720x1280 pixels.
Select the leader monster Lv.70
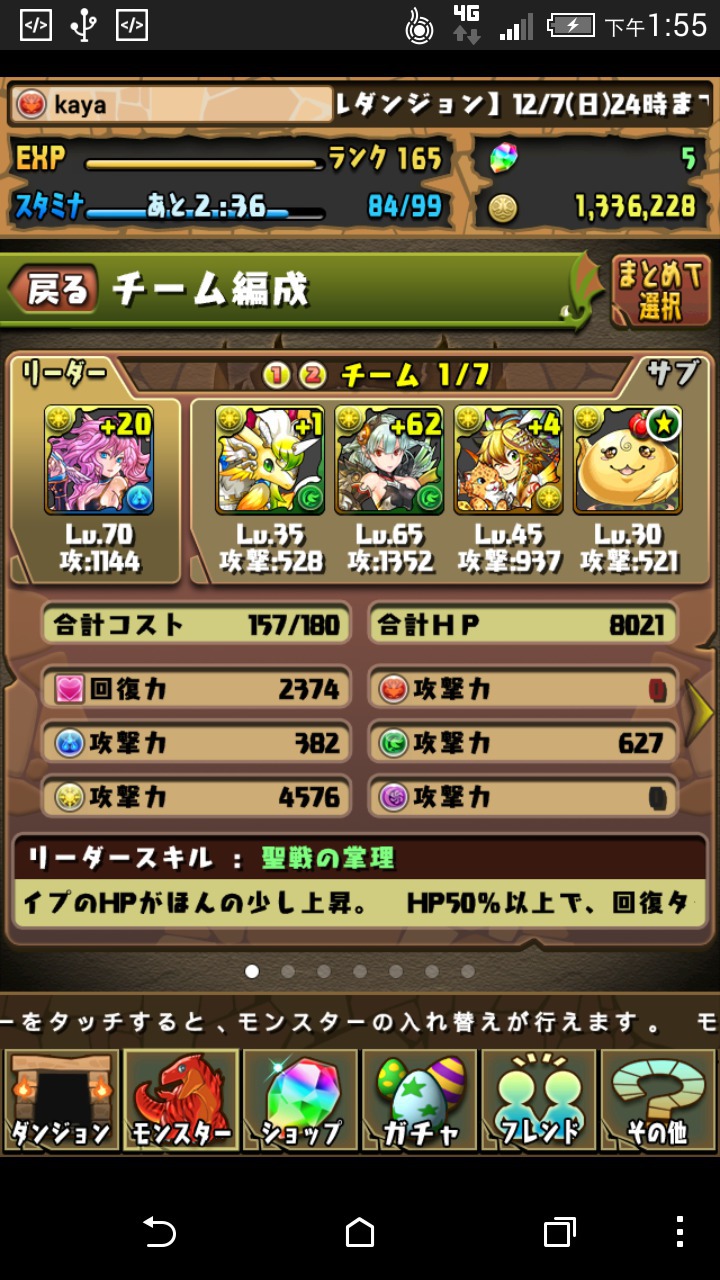pos(98,459)
